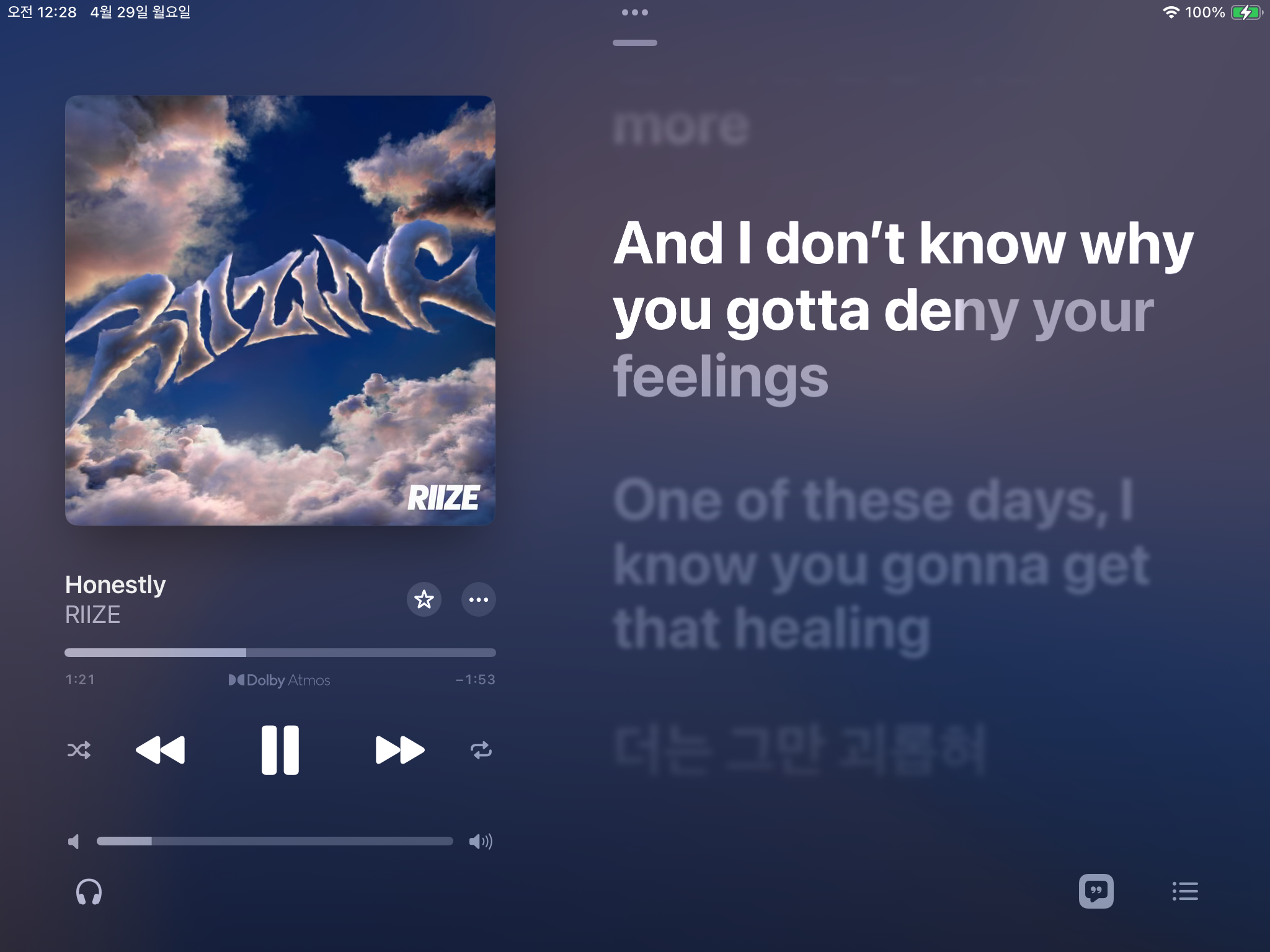Open the more options menu for Honestly
The width and height of the screenshot is (1270, 952).
[478, 599]
